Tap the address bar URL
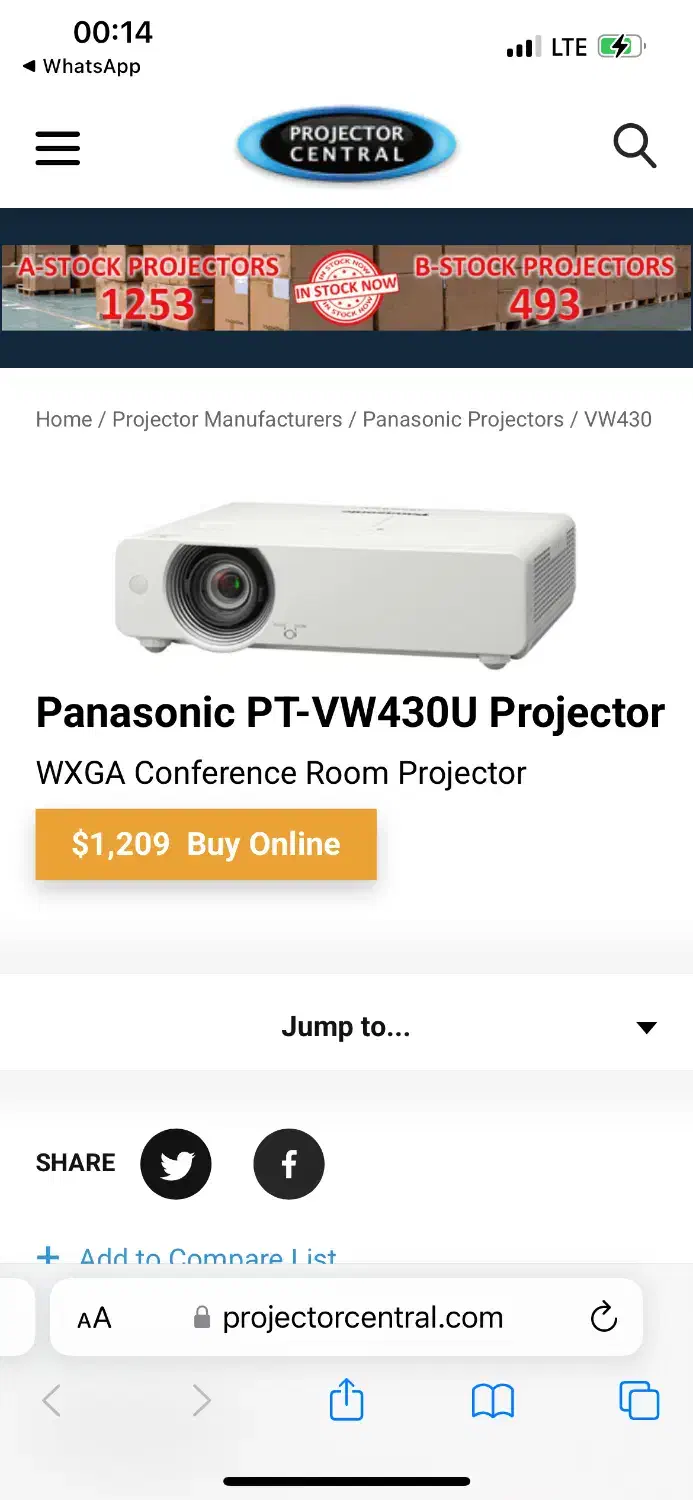The width and height of the screenshot is (693, 1500). point(362,1318)
